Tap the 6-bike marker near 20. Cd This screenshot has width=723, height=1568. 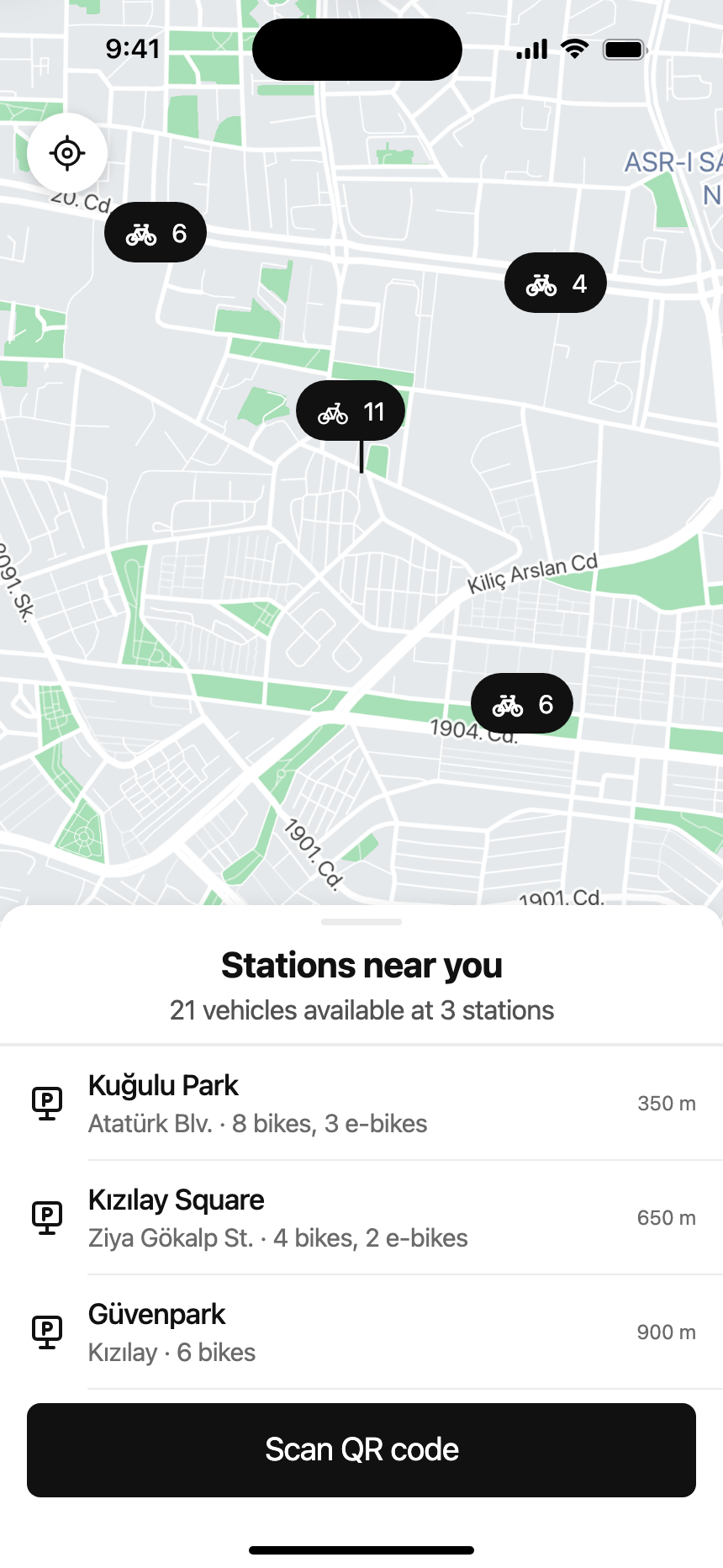coord(156,232)
